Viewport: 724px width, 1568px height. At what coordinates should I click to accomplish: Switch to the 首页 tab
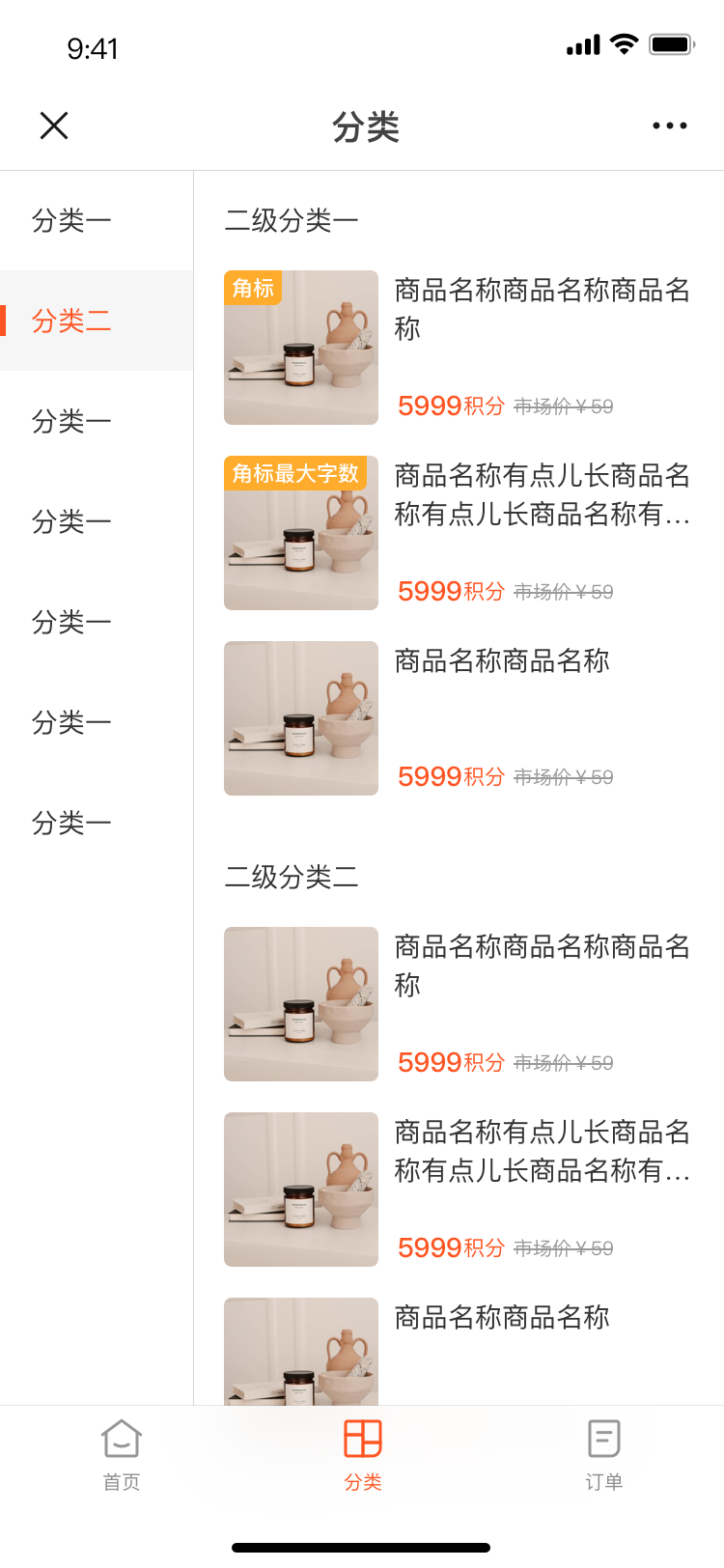pos(122,1455)
